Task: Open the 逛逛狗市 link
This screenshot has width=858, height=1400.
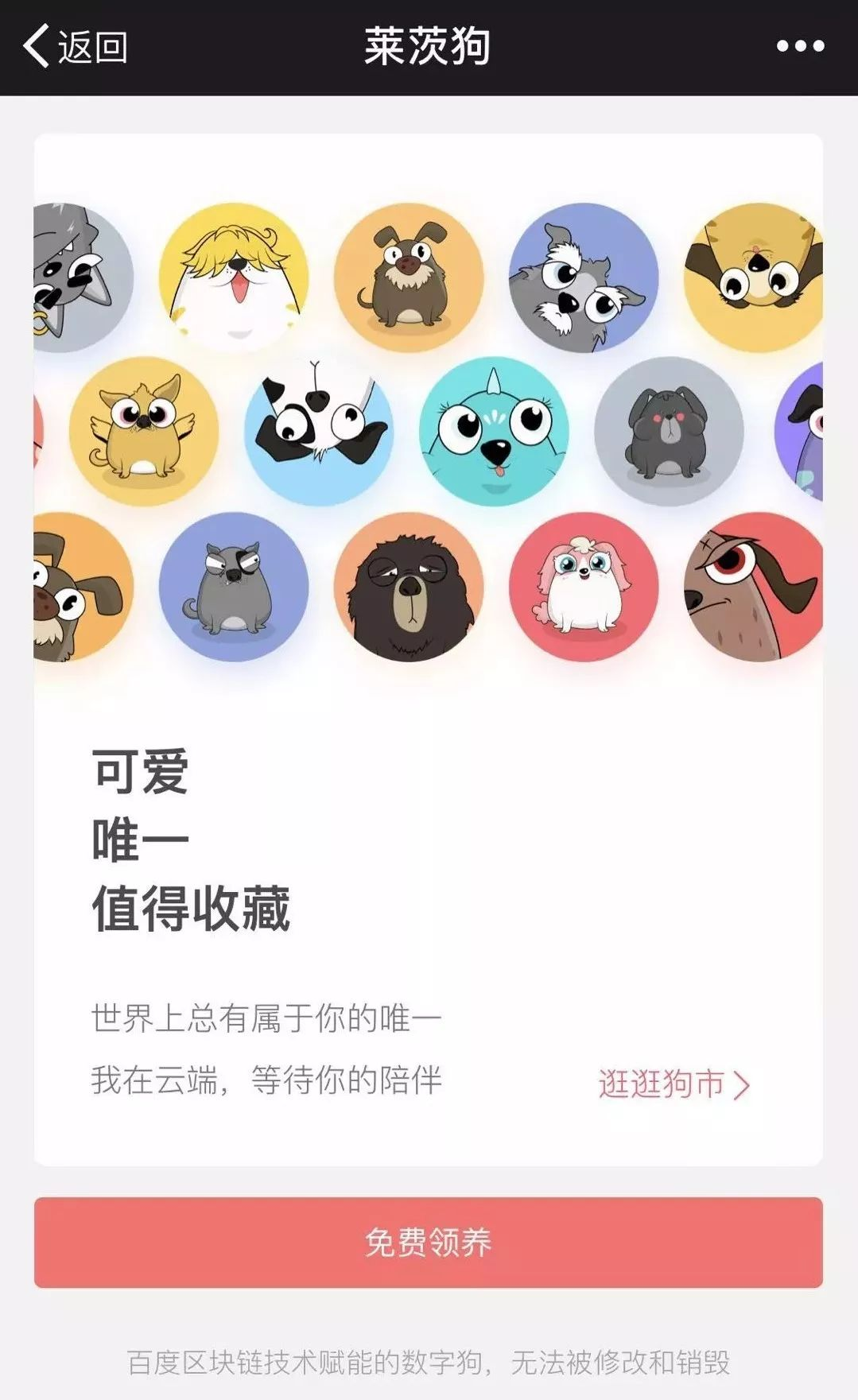Action: click(x=673, y=1084)
